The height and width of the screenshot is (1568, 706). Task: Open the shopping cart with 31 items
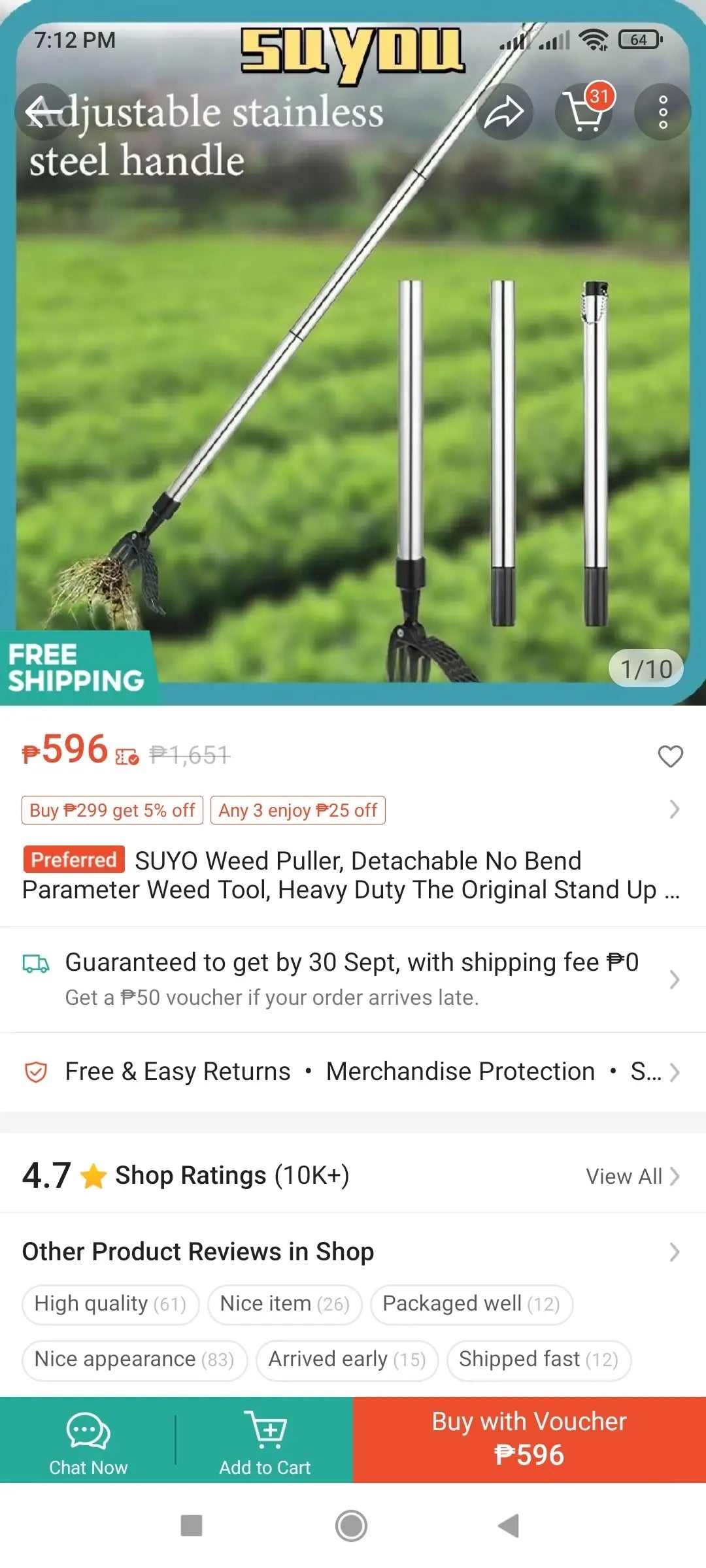584,112
